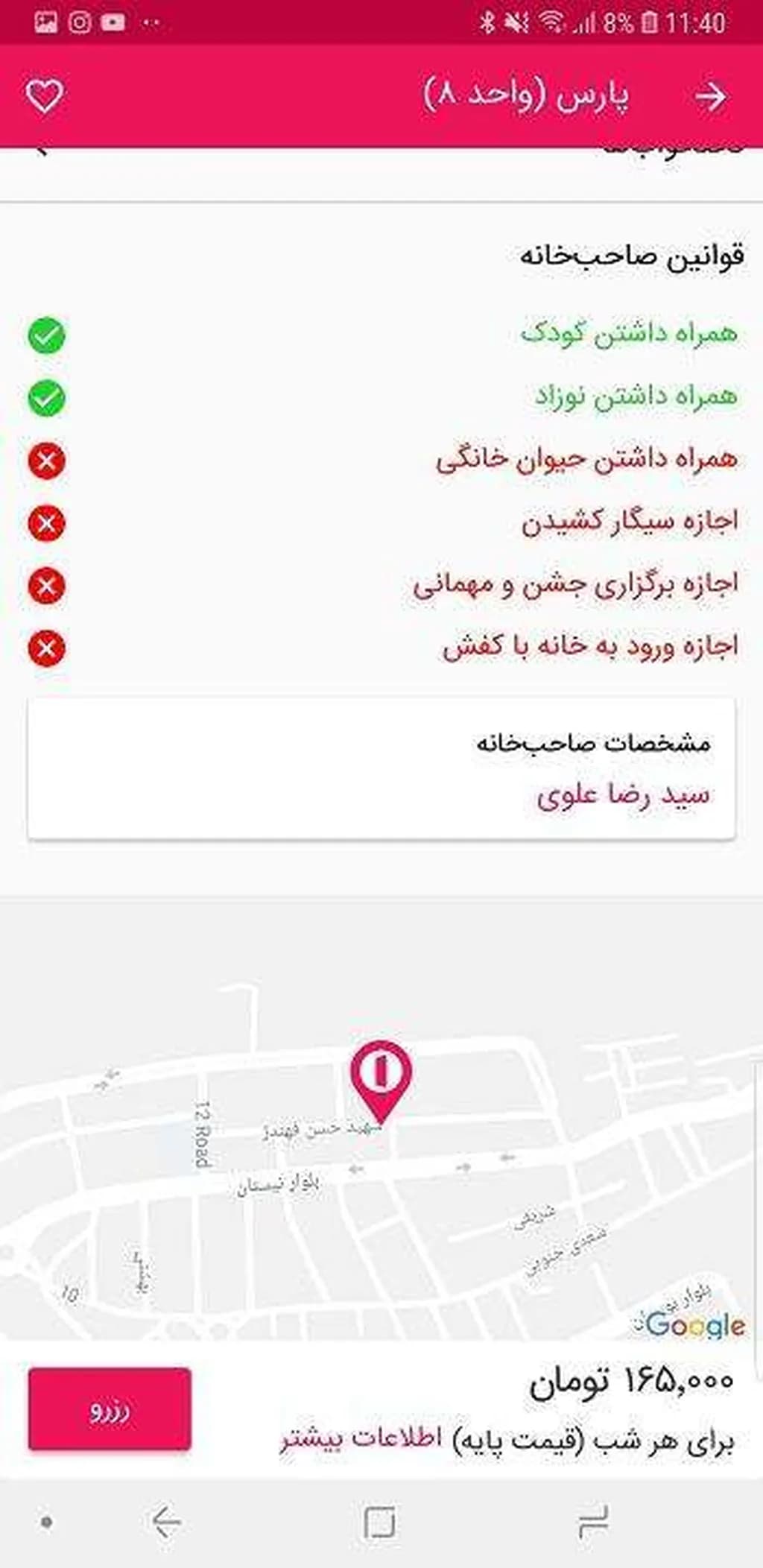Open the recent apps view

tap(593, 1521)
